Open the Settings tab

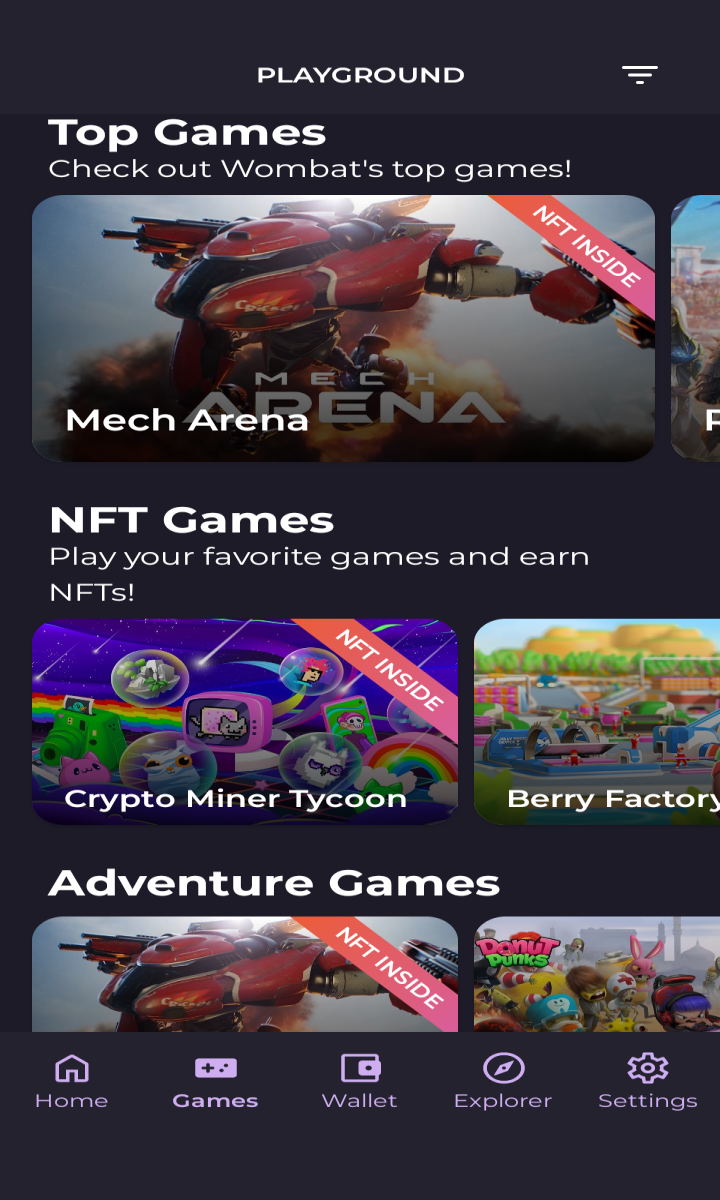(x=648, y=1081)
